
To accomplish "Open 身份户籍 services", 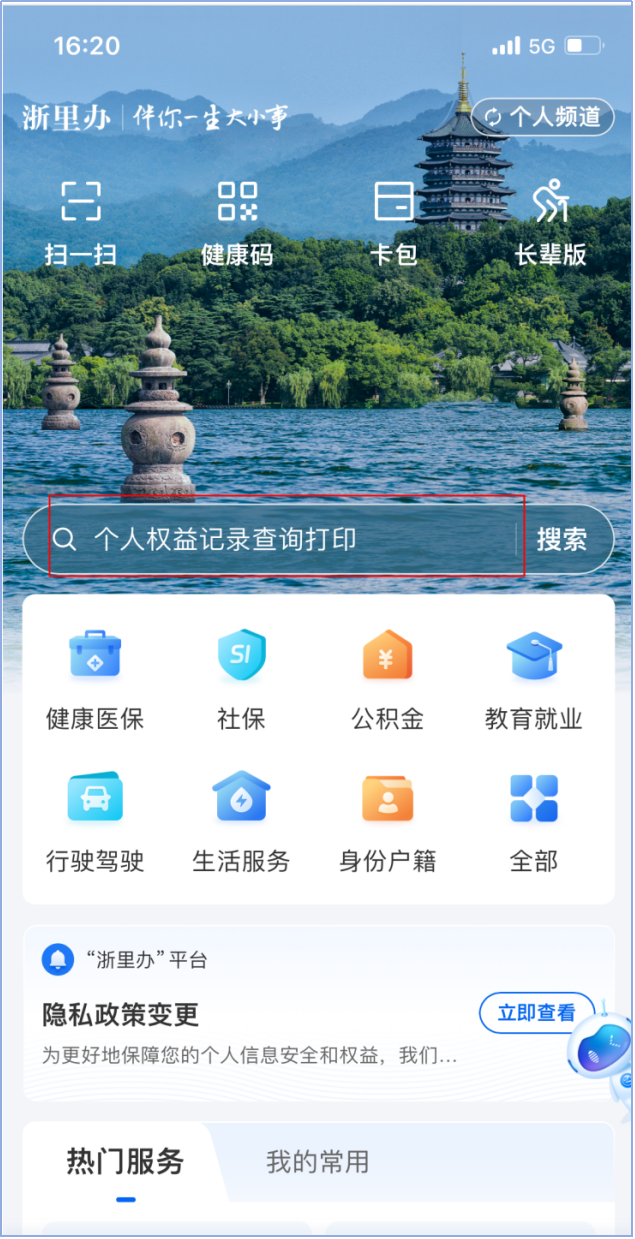I will (x=387, y=820).
